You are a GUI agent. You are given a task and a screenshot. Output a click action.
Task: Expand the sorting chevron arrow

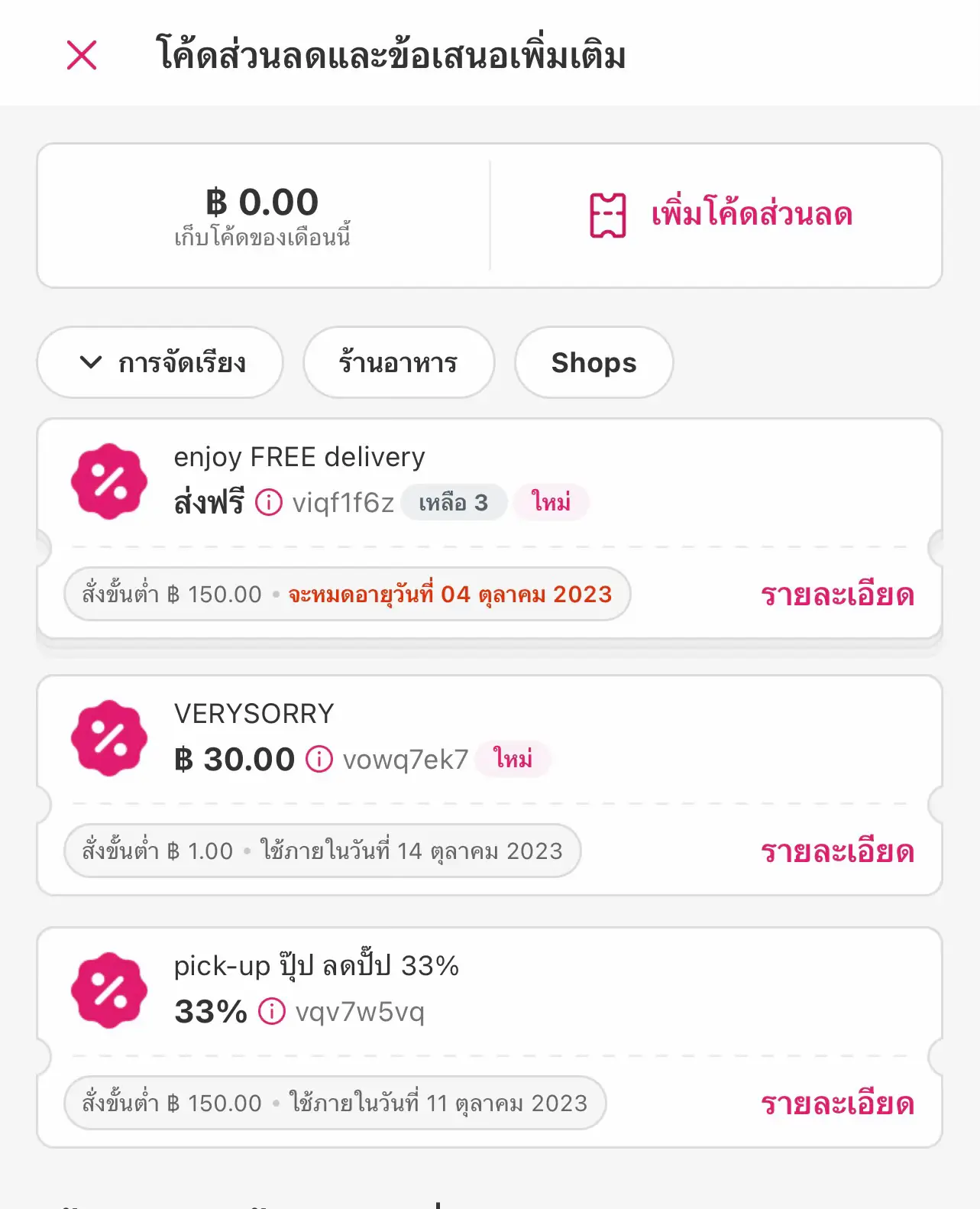pos(89,363)
